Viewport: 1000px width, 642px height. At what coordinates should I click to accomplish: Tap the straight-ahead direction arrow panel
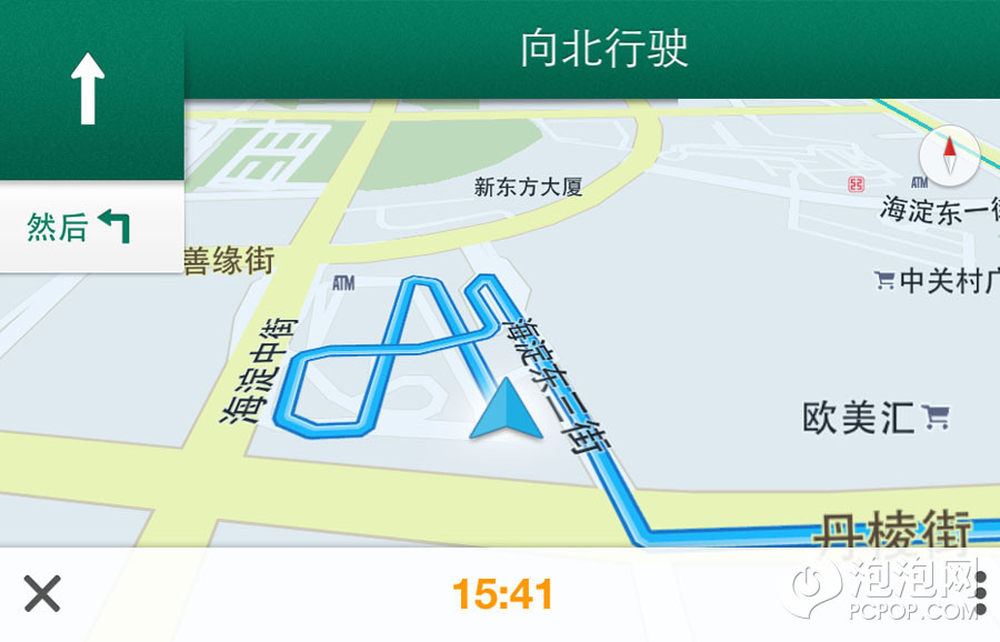click(89, 90)
